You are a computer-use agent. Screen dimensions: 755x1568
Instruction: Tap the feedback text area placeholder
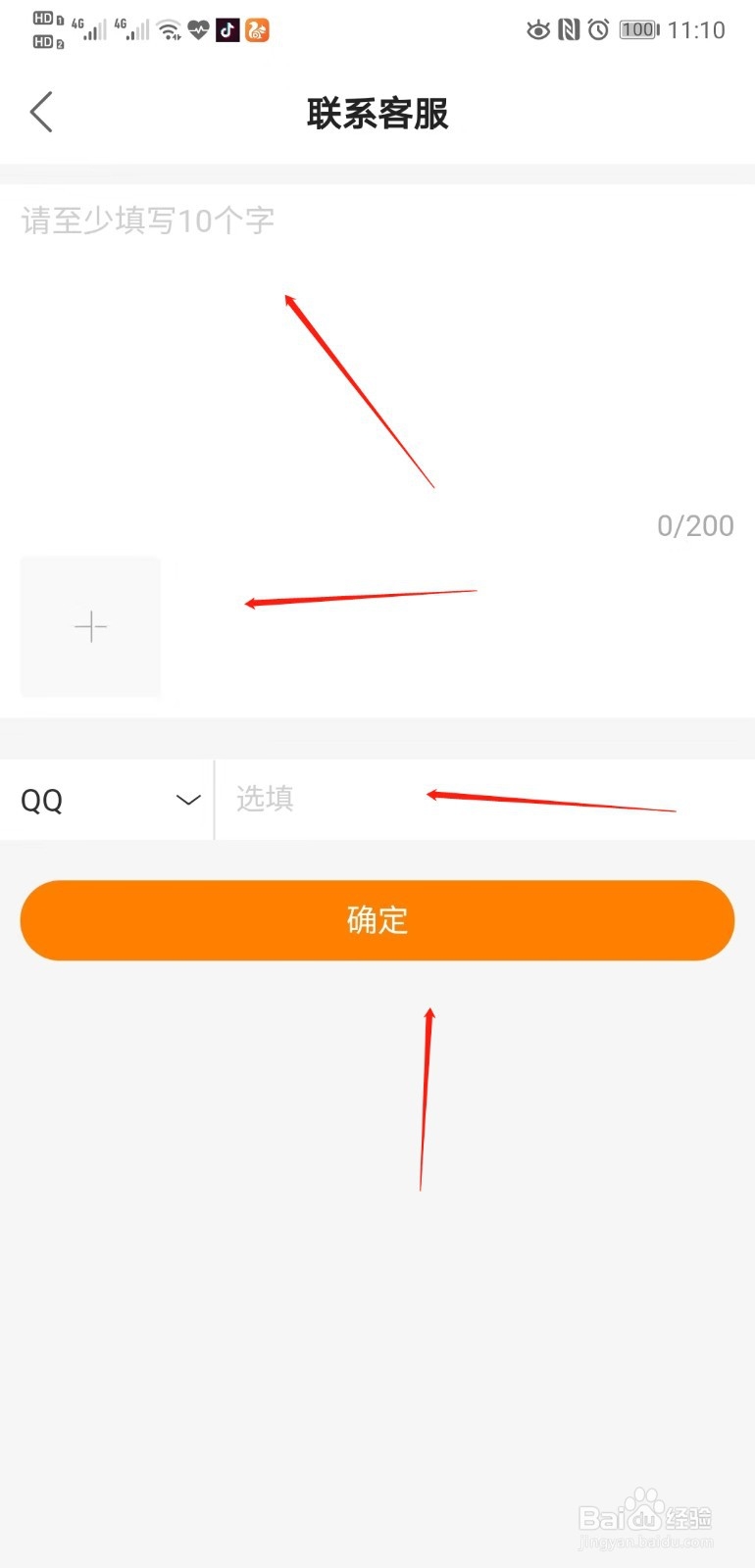point(147,221)
